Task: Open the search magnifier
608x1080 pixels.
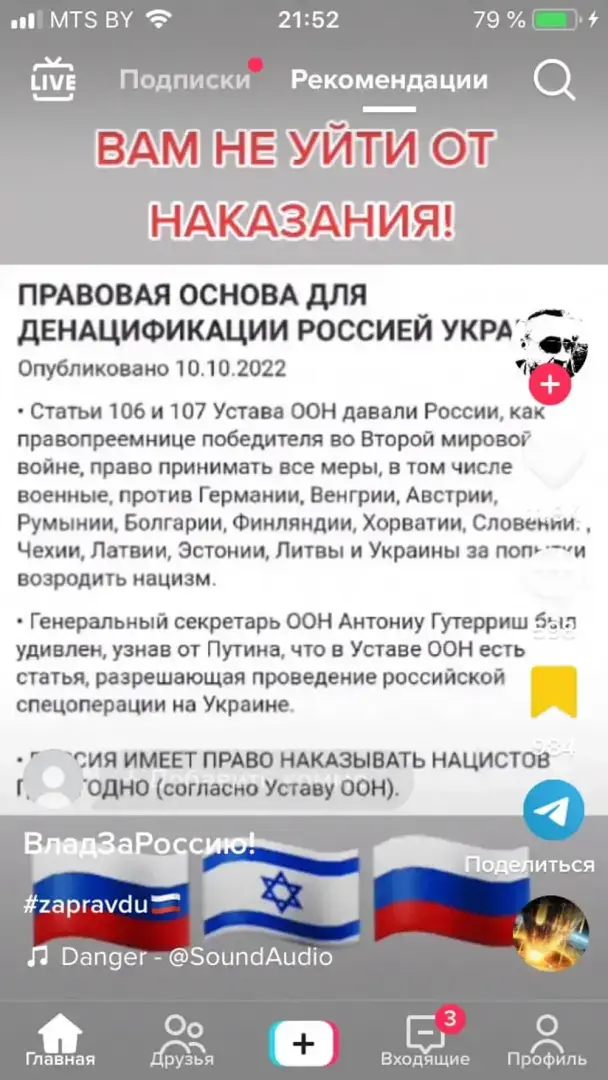Action: [x=554, y=80]
